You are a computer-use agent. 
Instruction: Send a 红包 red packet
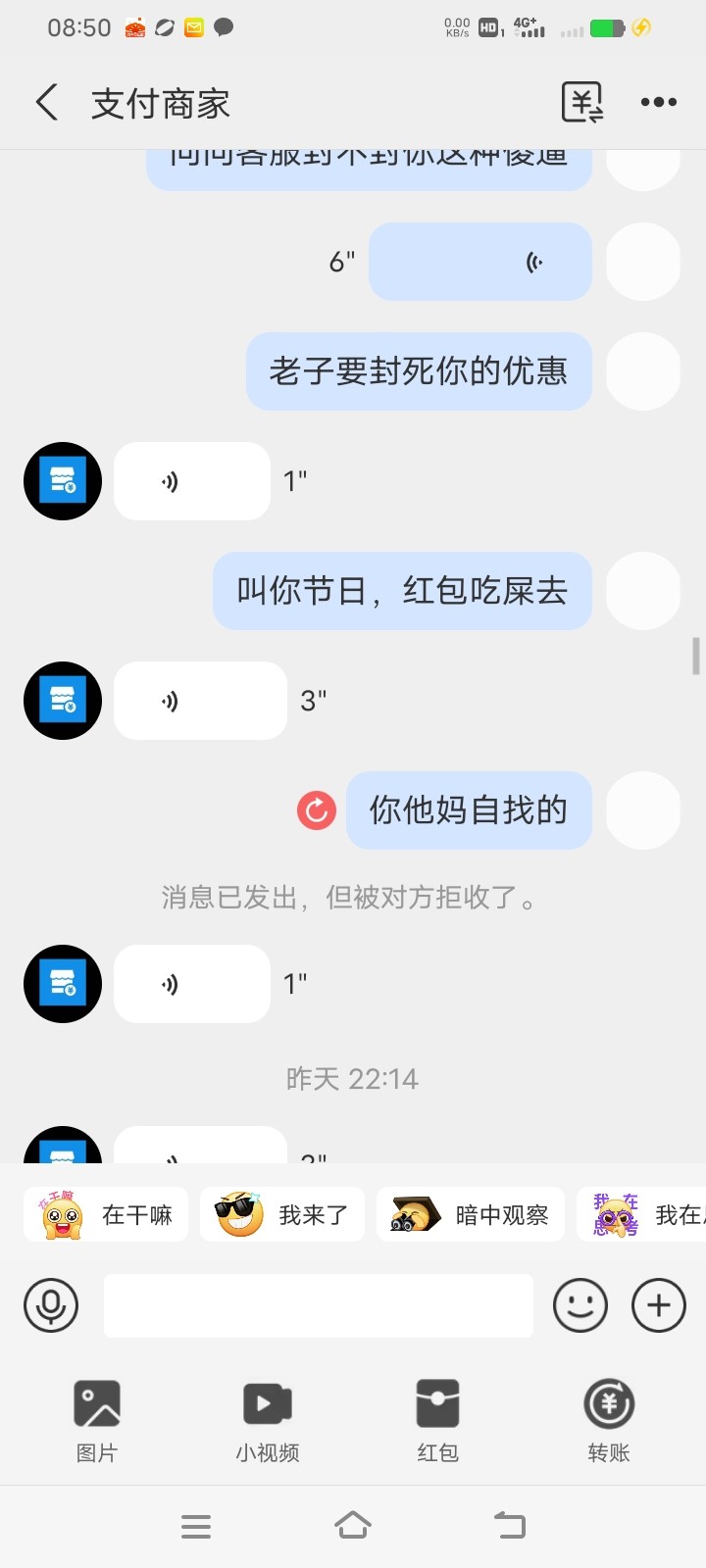(438, 1421)
